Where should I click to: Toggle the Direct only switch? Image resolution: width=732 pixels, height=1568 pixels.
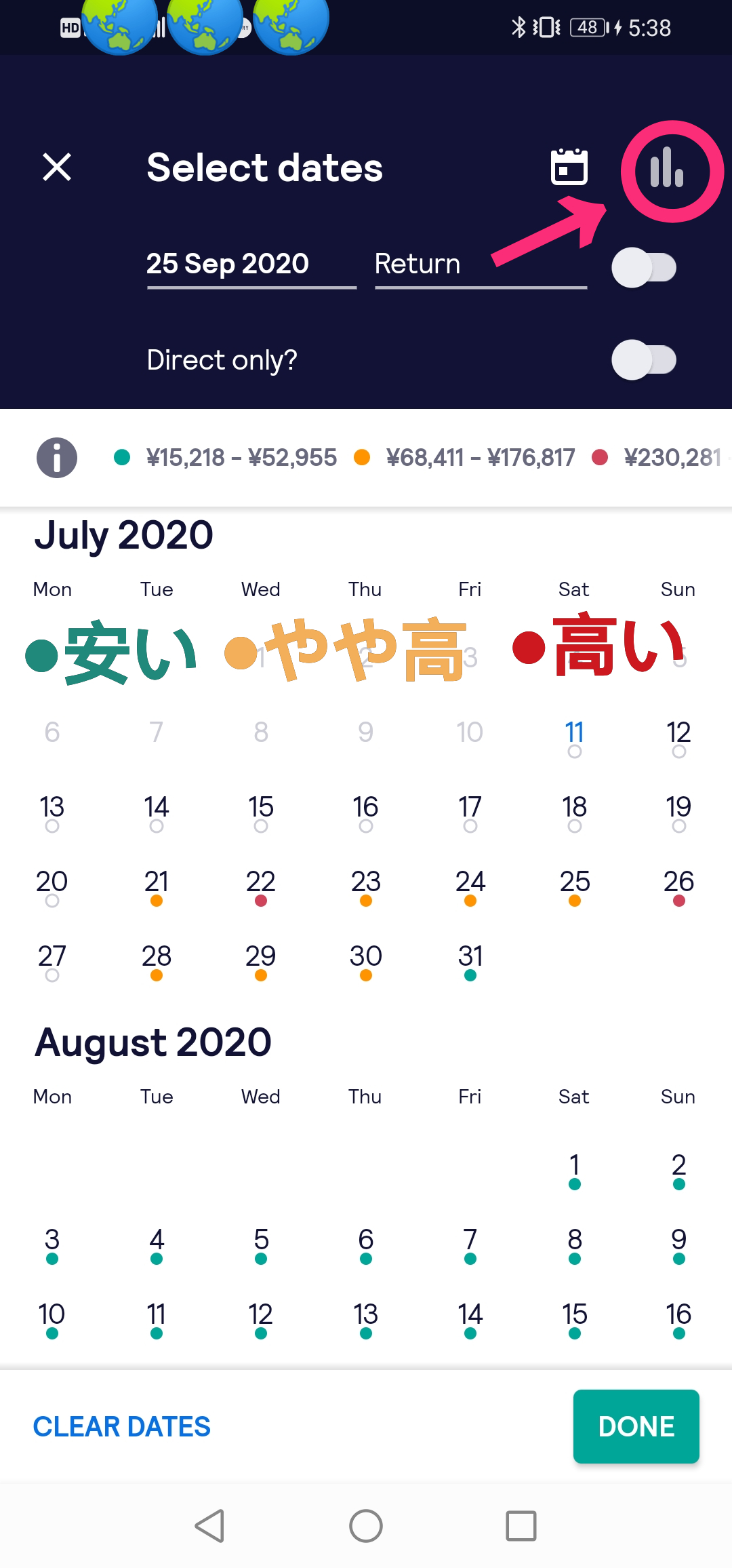(644, 360)
